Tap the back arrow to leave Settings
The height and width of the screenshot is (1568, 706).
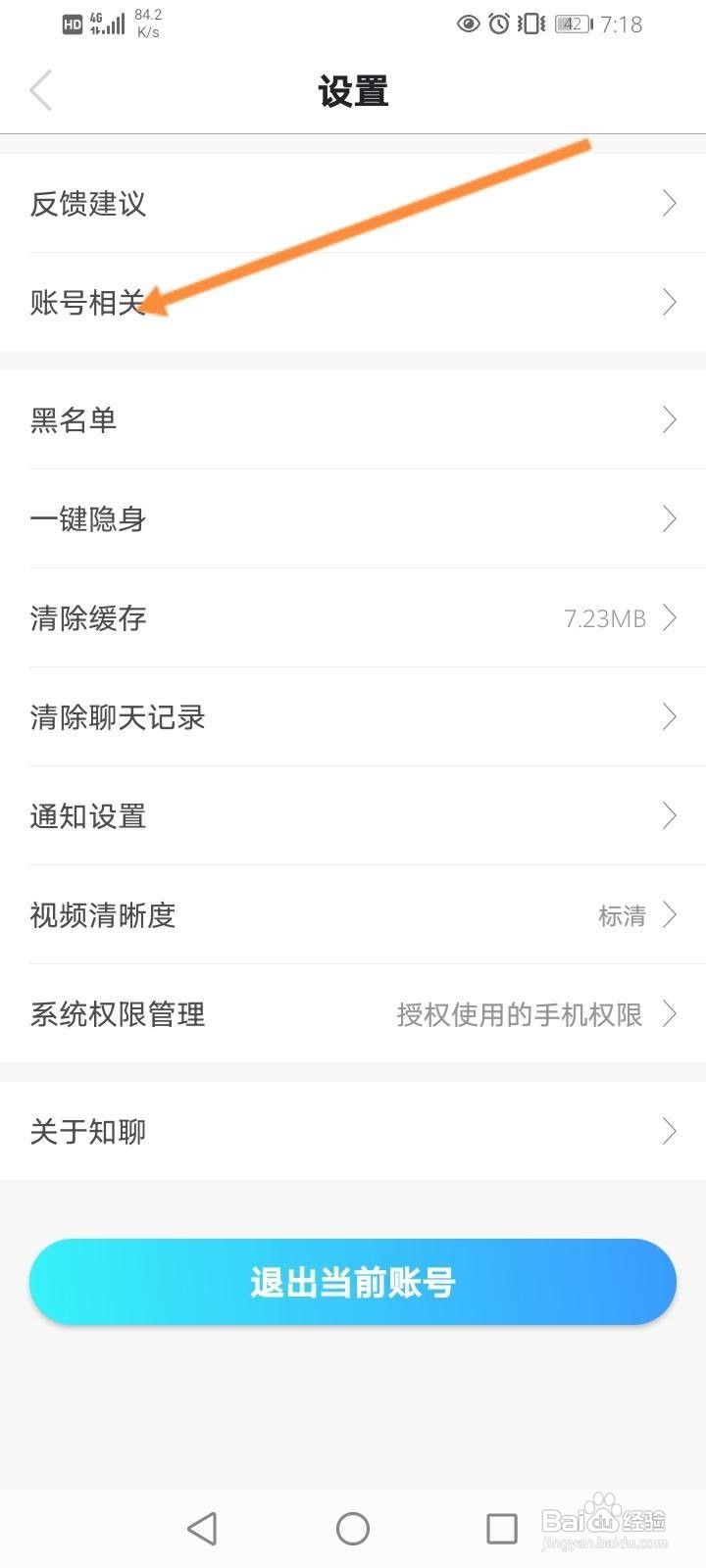click(x=40, y=90)
